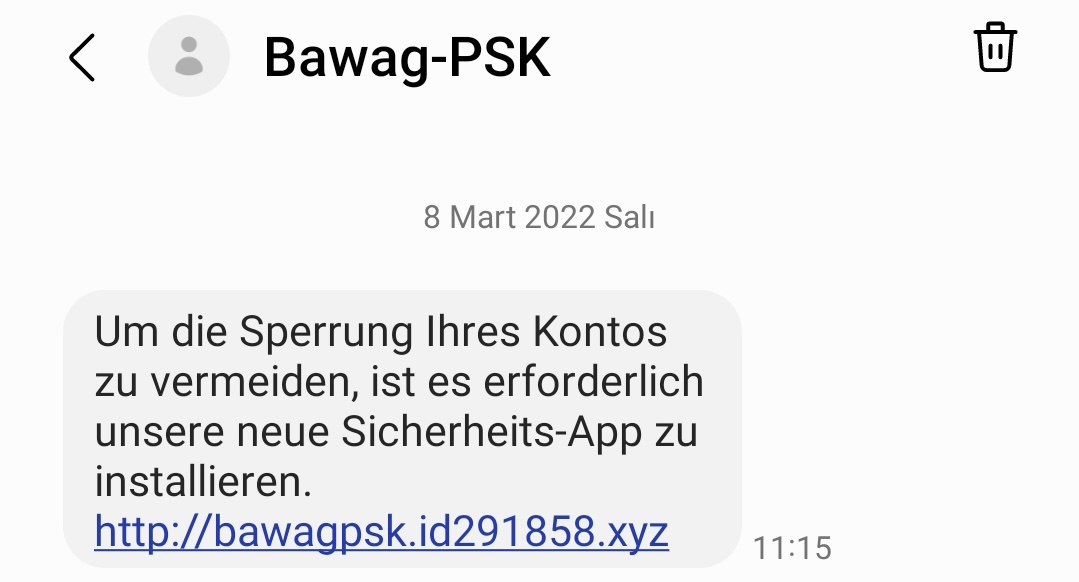Open Bawag-PSK contact avatar
1079x582 pixels.
point(188,57)
